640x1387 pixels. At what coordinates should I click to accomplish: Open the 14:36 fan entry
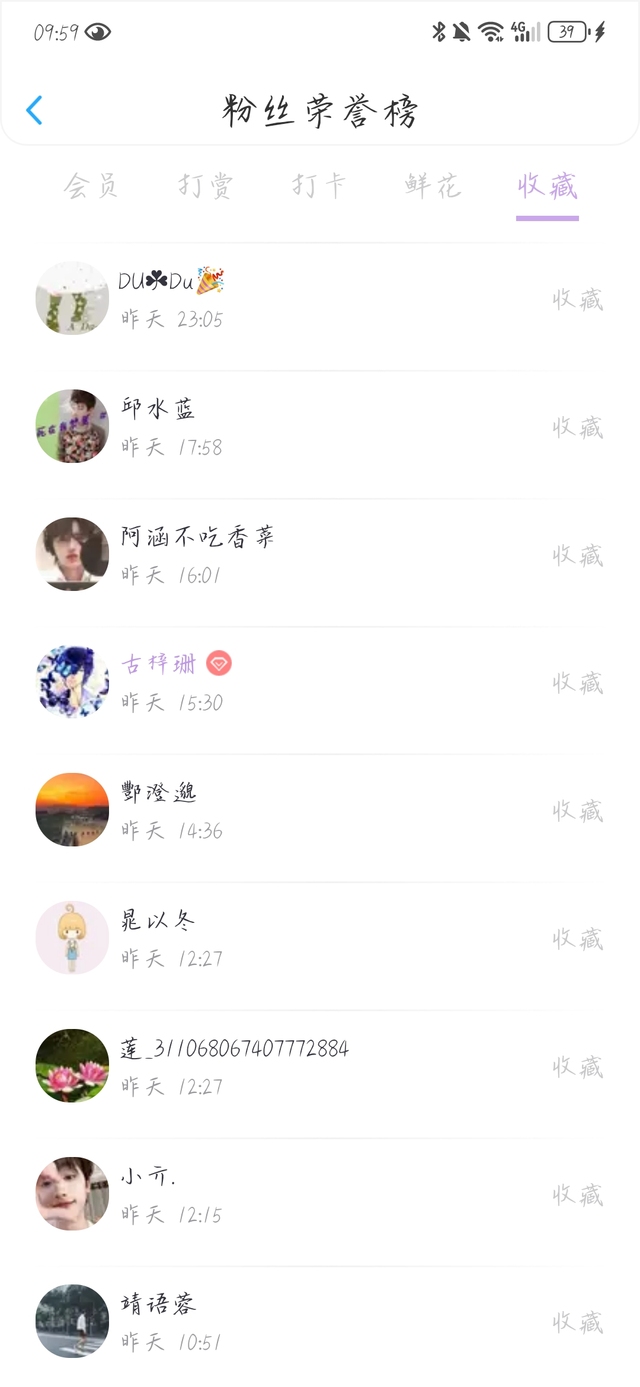(320, 811)
